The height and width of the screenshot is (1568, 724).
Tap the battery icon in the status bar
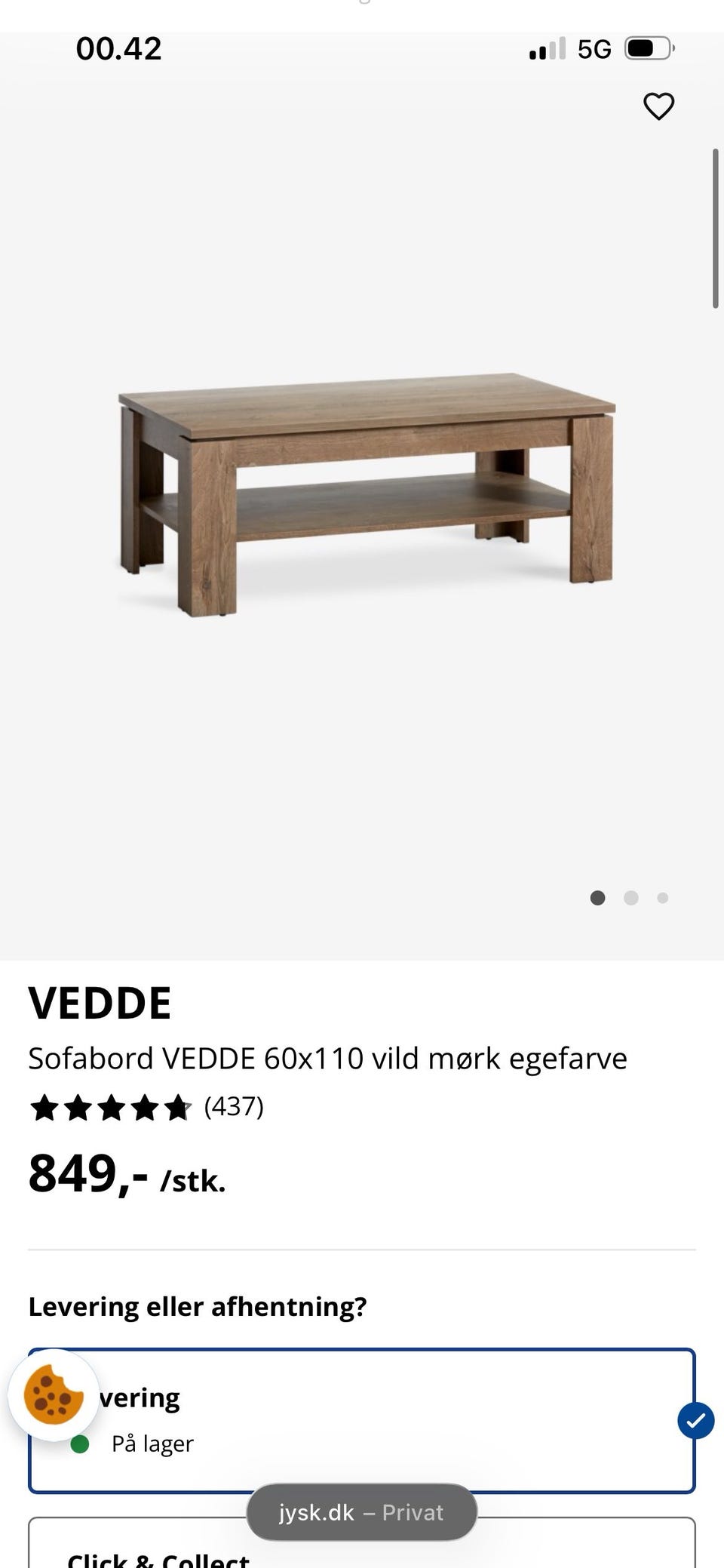[646, 48]
